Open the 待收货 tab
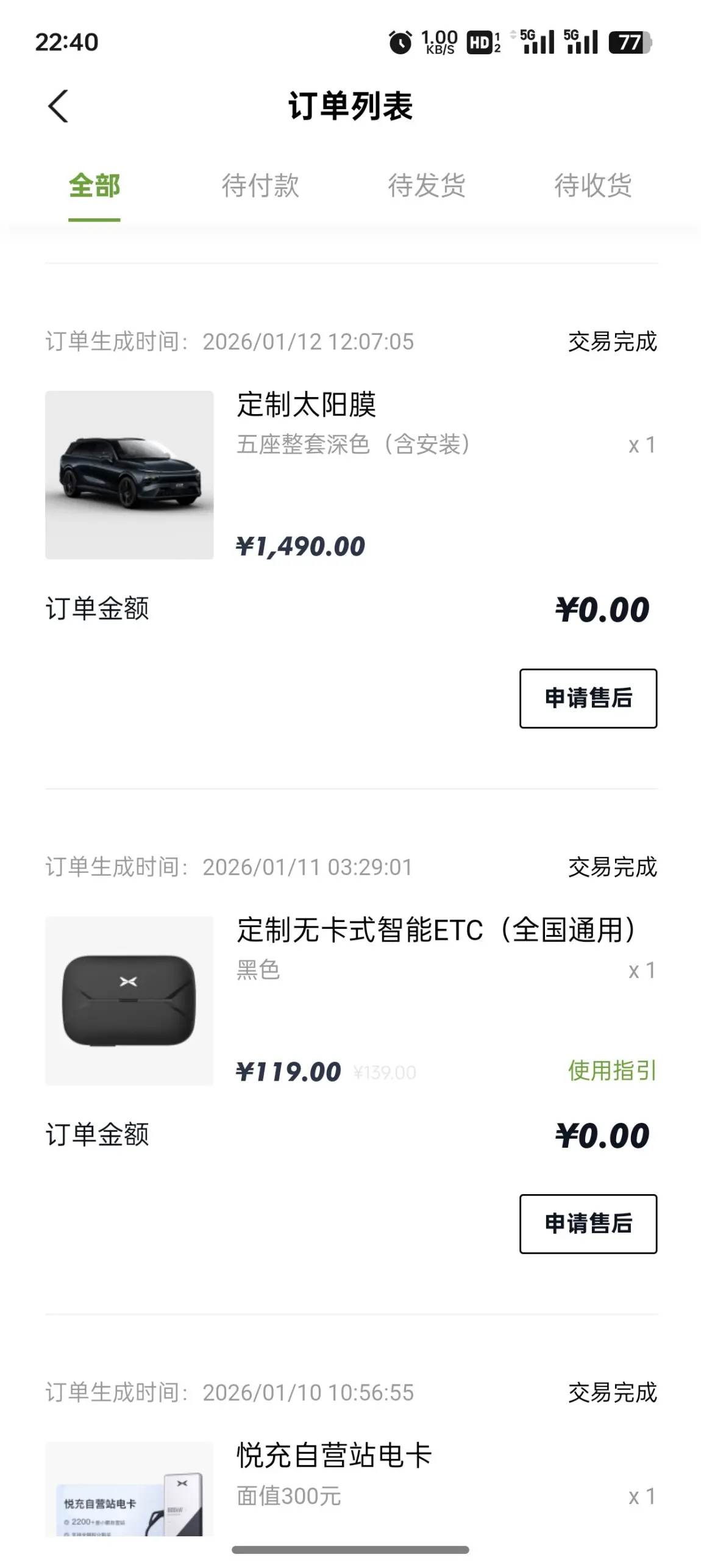 [592, 185]
